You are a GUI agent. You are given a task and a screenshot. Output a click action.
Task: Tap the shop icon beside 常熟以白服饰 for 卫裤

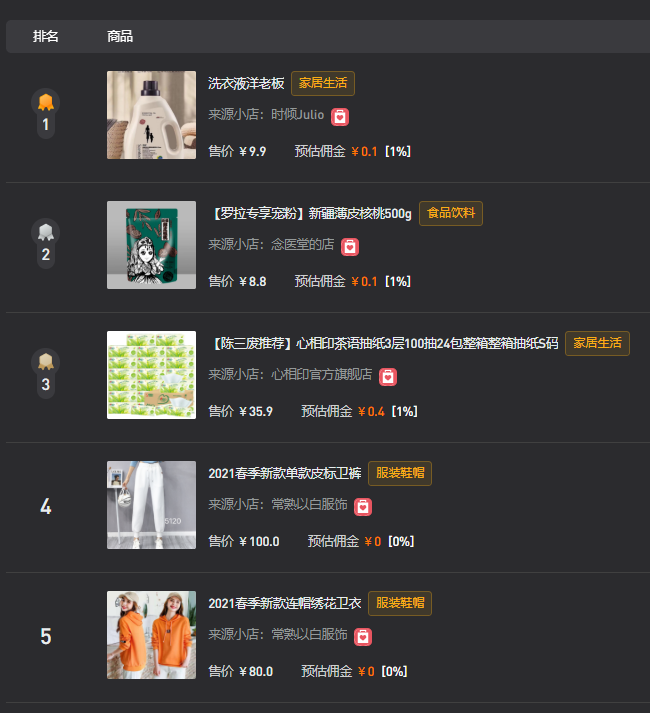click(363, 506)
